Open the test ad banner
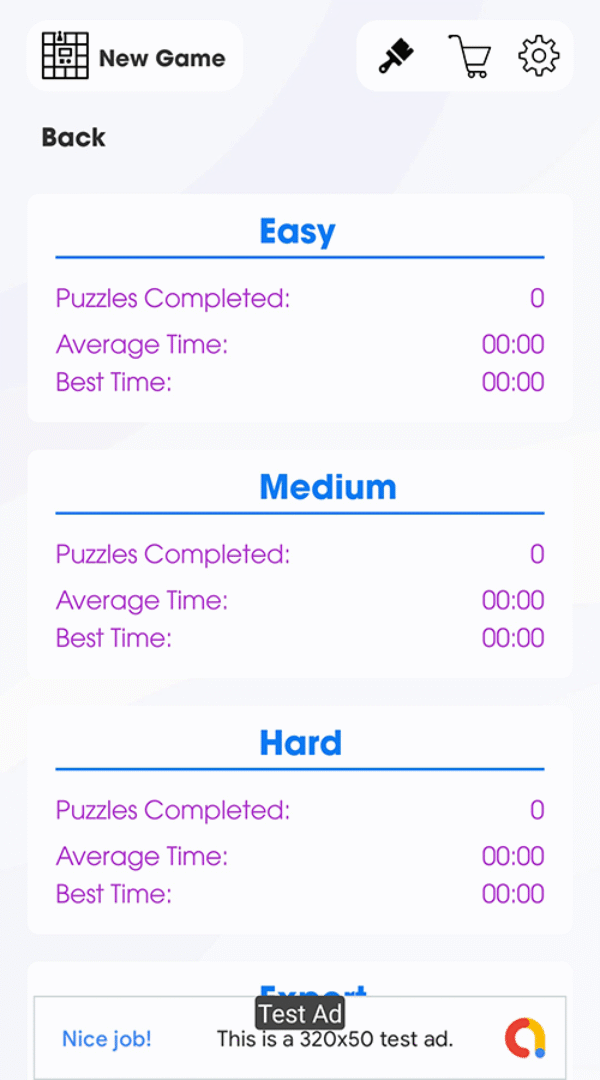 point(300,1038)
